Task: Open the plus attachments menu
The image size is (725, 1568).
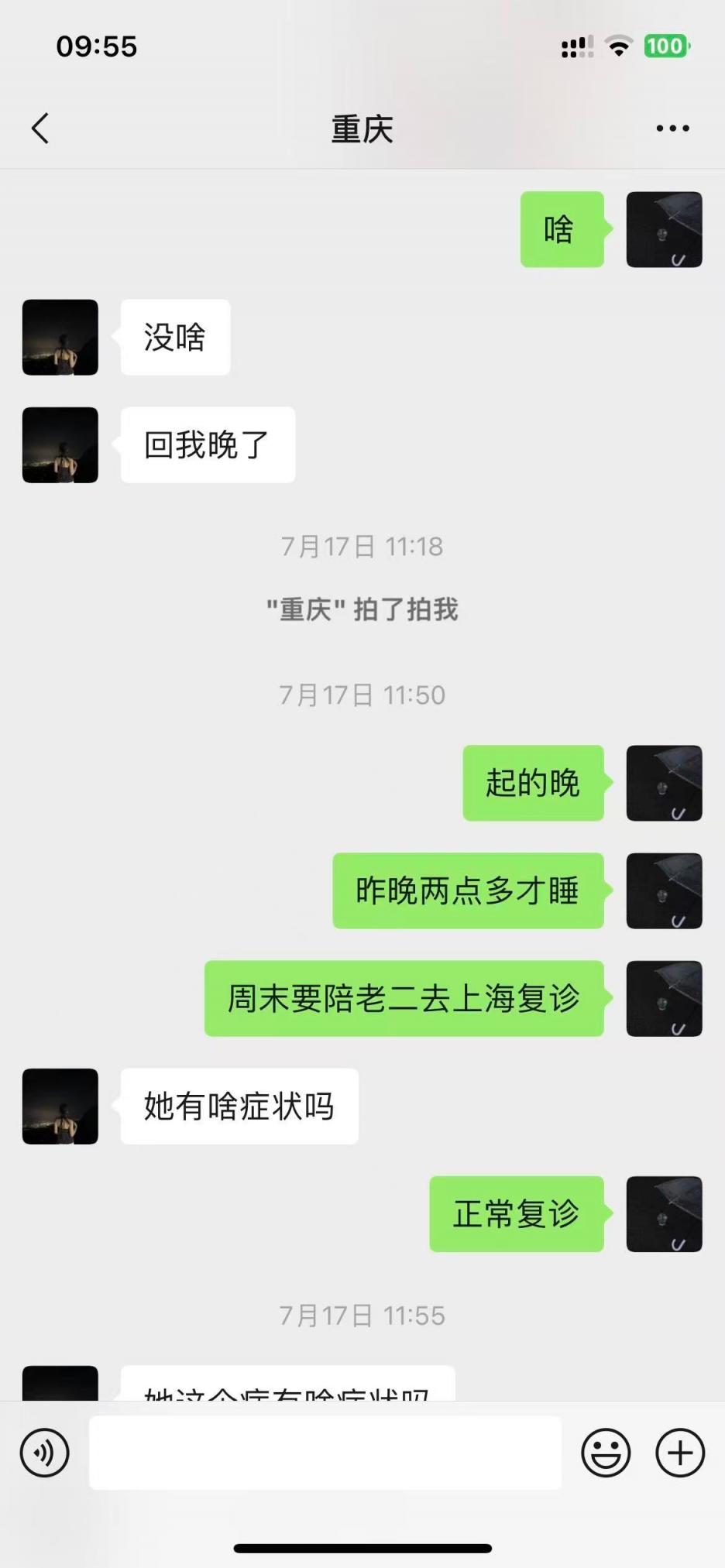Action: [680, 1453]
